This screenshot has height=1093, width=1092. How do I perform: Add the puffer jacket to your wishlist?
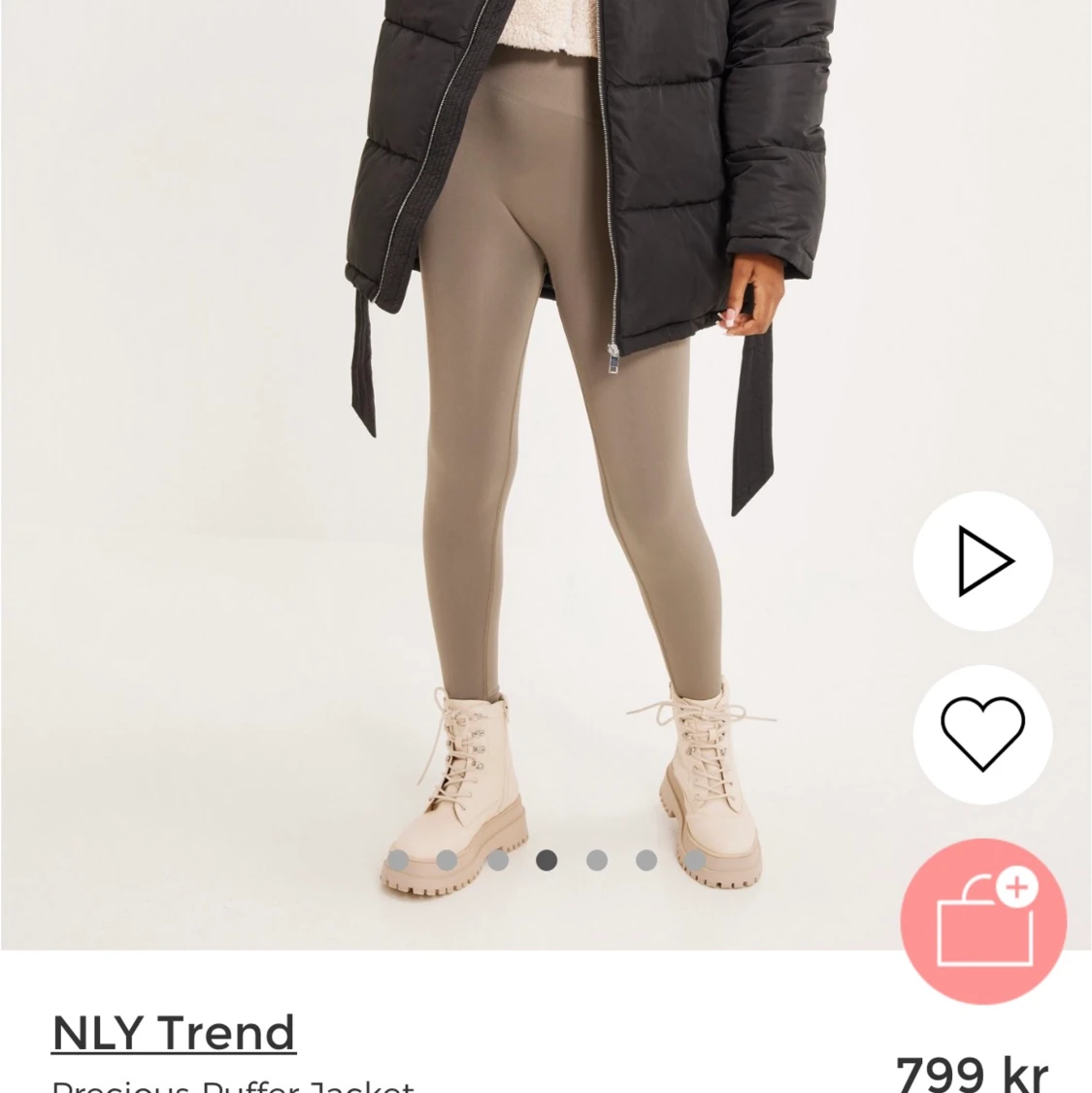[x=982, y=735]
